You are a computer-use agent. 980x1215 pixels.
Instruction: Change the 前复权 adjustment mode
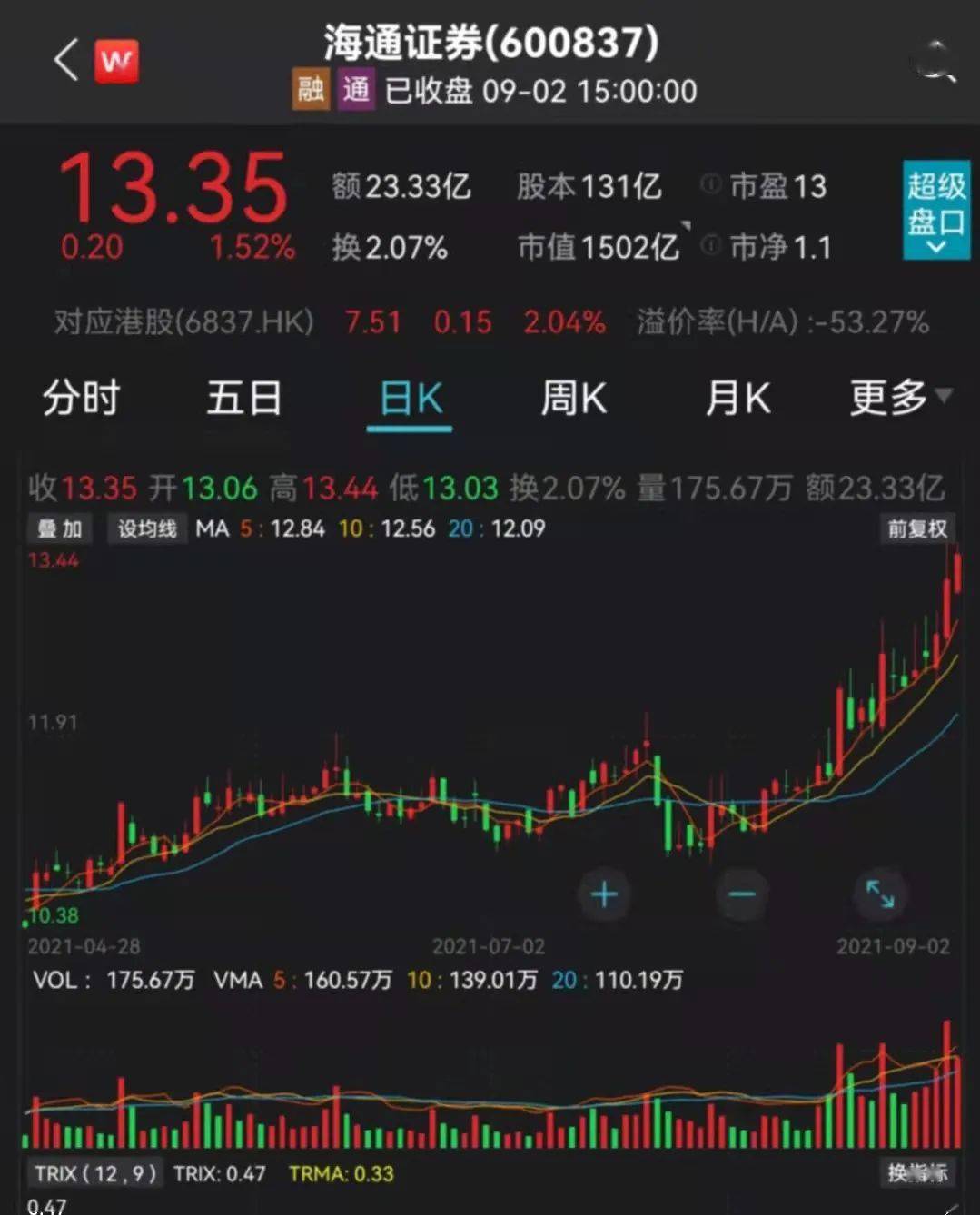917,528
